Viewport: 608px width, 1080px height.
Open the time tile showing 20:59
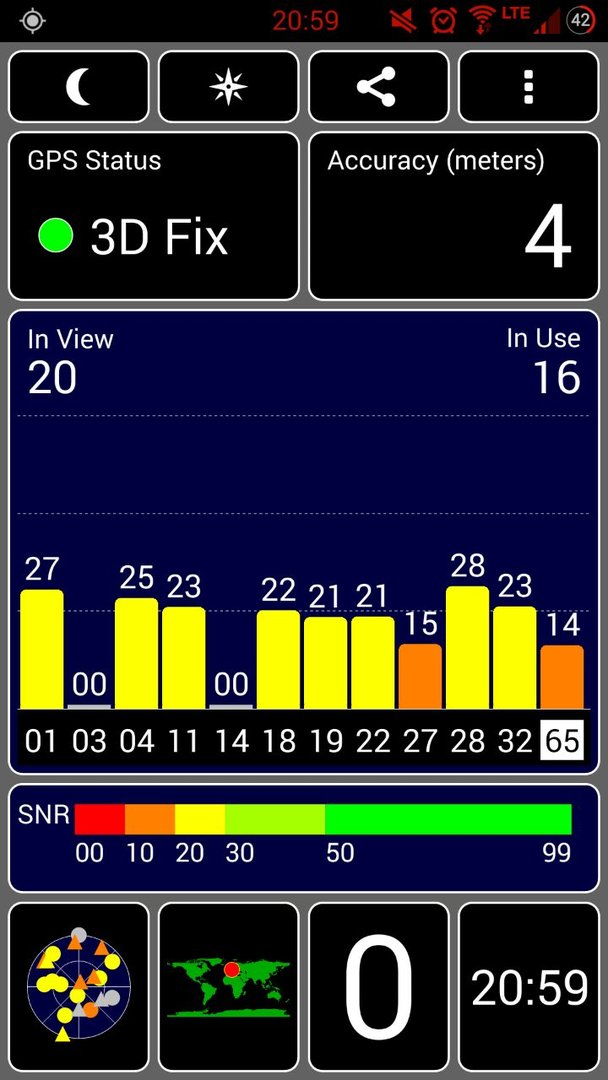(529, 987)
